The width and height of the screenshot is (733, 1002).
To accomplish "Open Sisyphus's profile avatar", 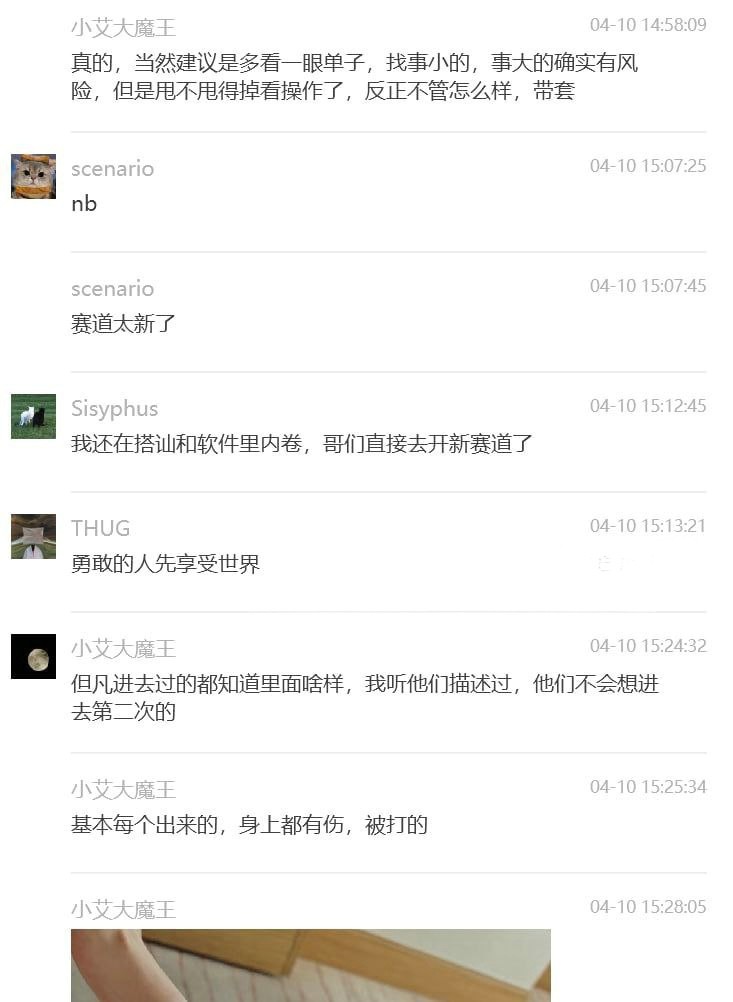I will tap(33, 416).
